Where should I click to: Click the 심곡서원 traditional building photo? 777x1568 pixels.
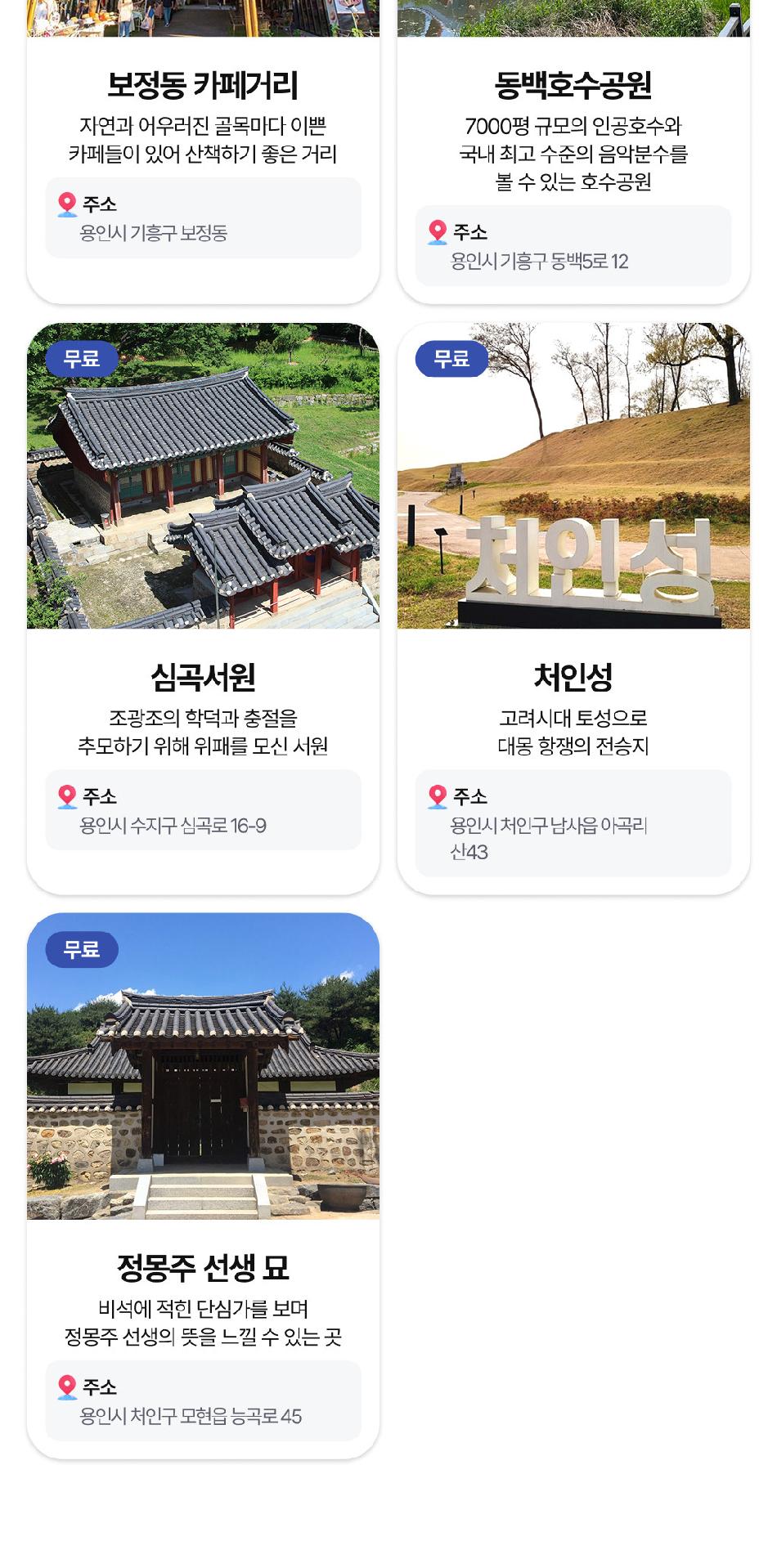pos(203,478)
